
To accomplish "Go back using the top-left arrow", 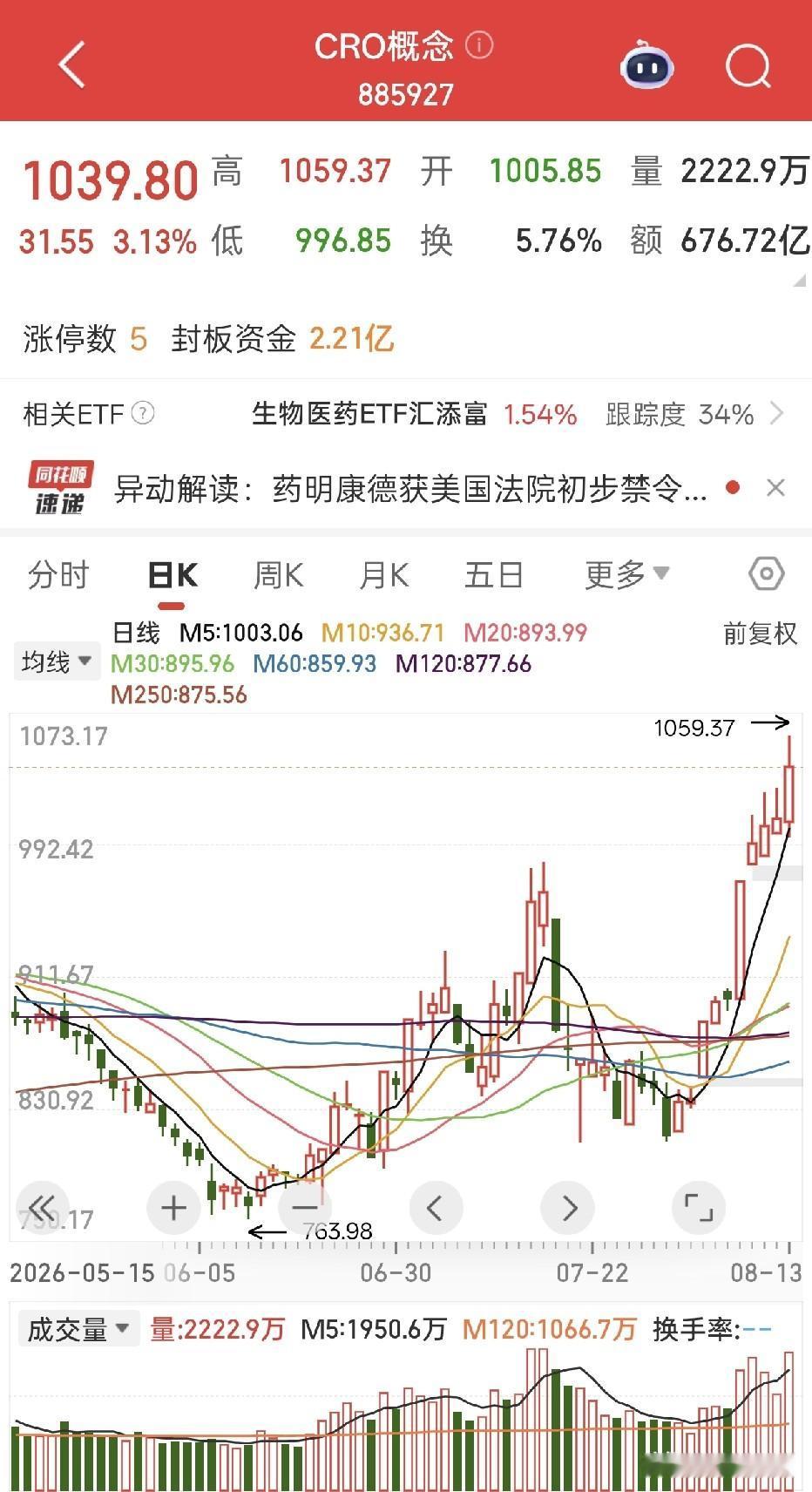I will pos(72,64).
